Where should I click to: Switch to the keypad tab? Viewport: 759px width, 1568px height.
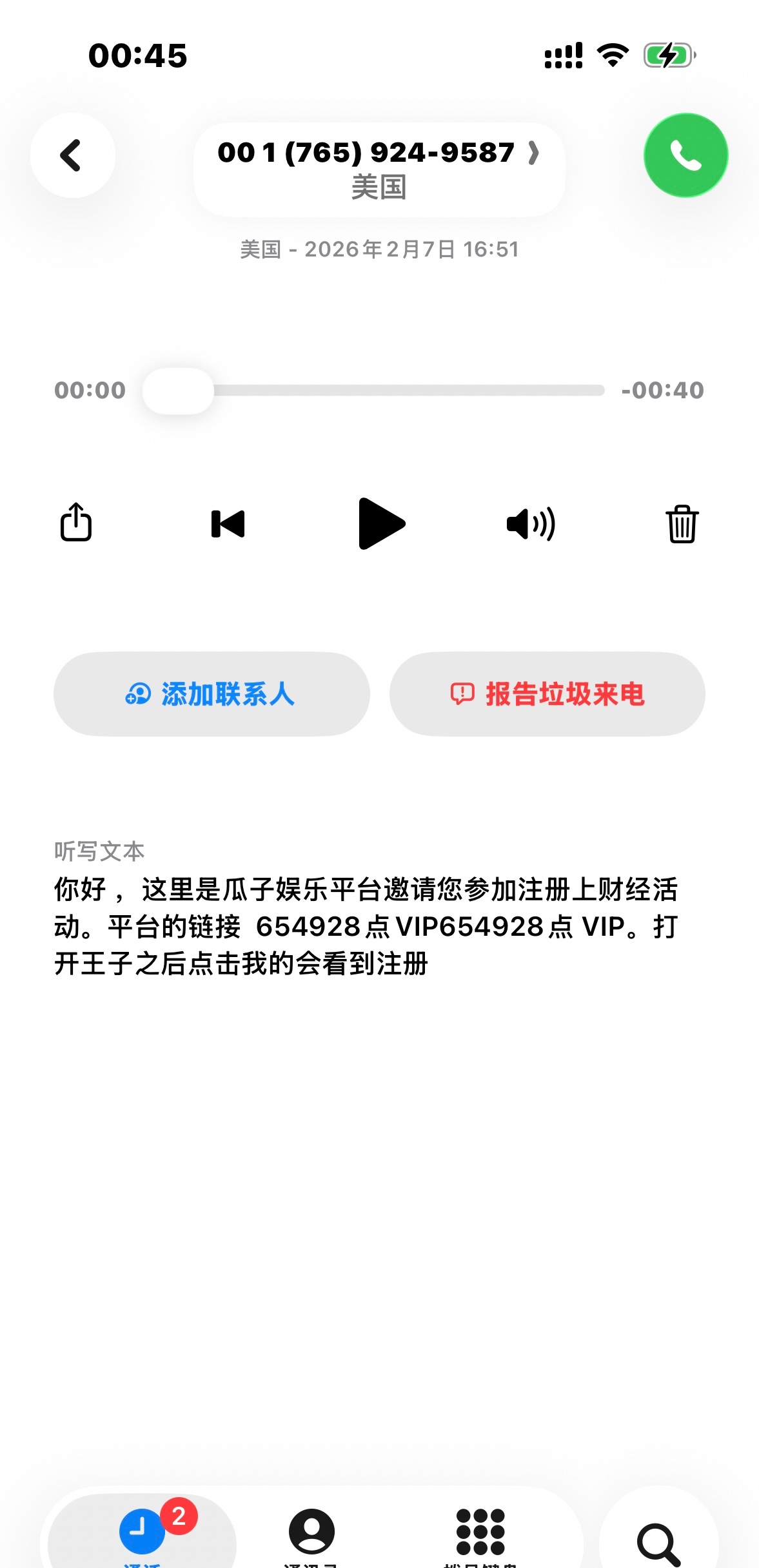480,1533
